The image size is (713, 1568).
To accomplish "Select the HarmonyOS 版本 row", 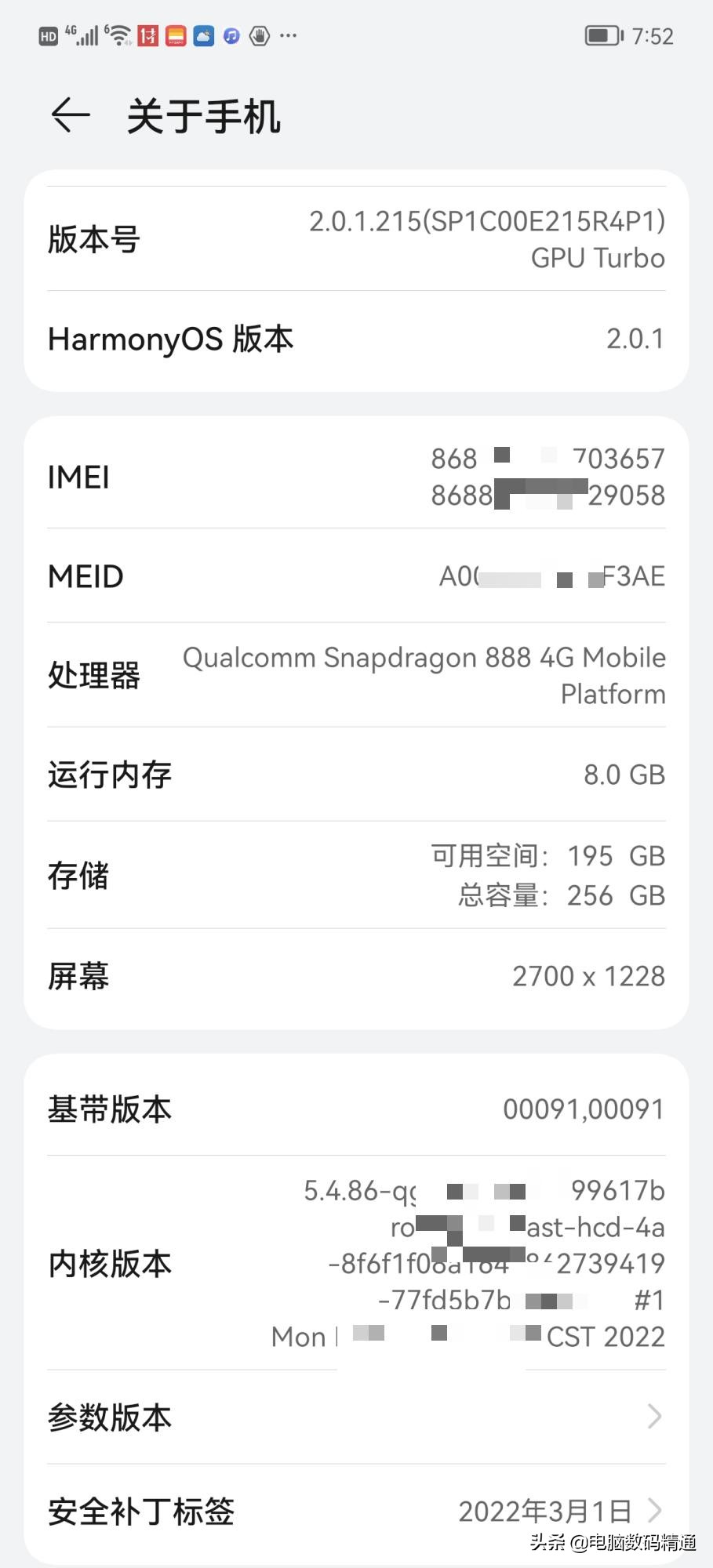I will (x=356, y=339).
